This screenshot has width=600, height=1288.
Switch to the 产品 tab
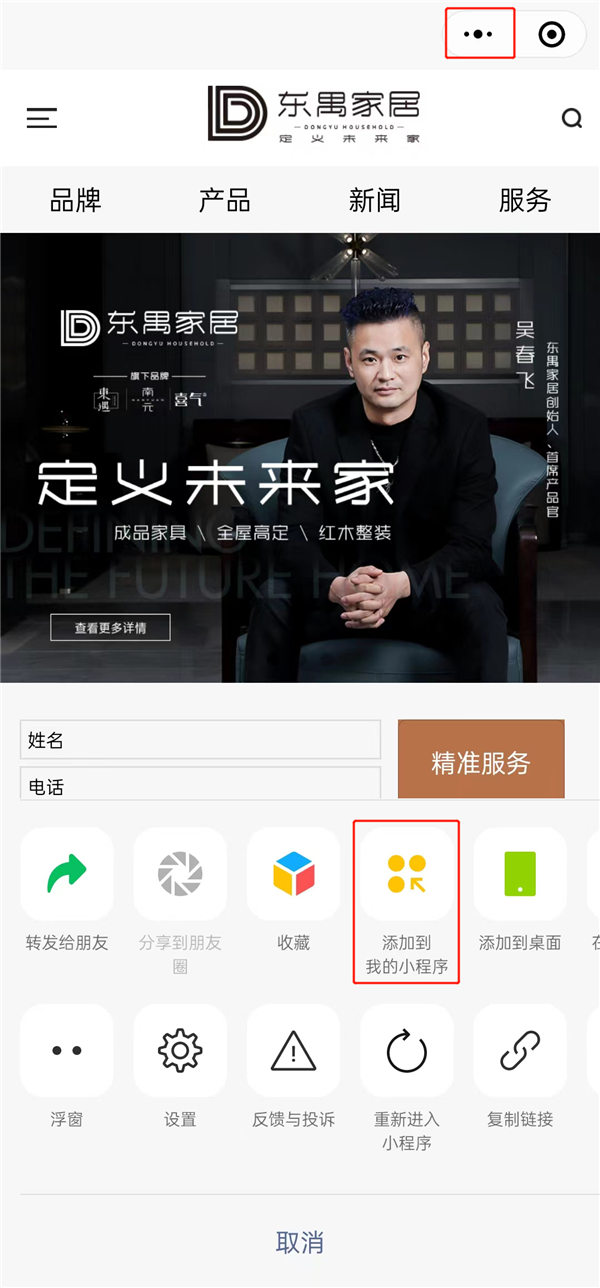click(224, 200)
